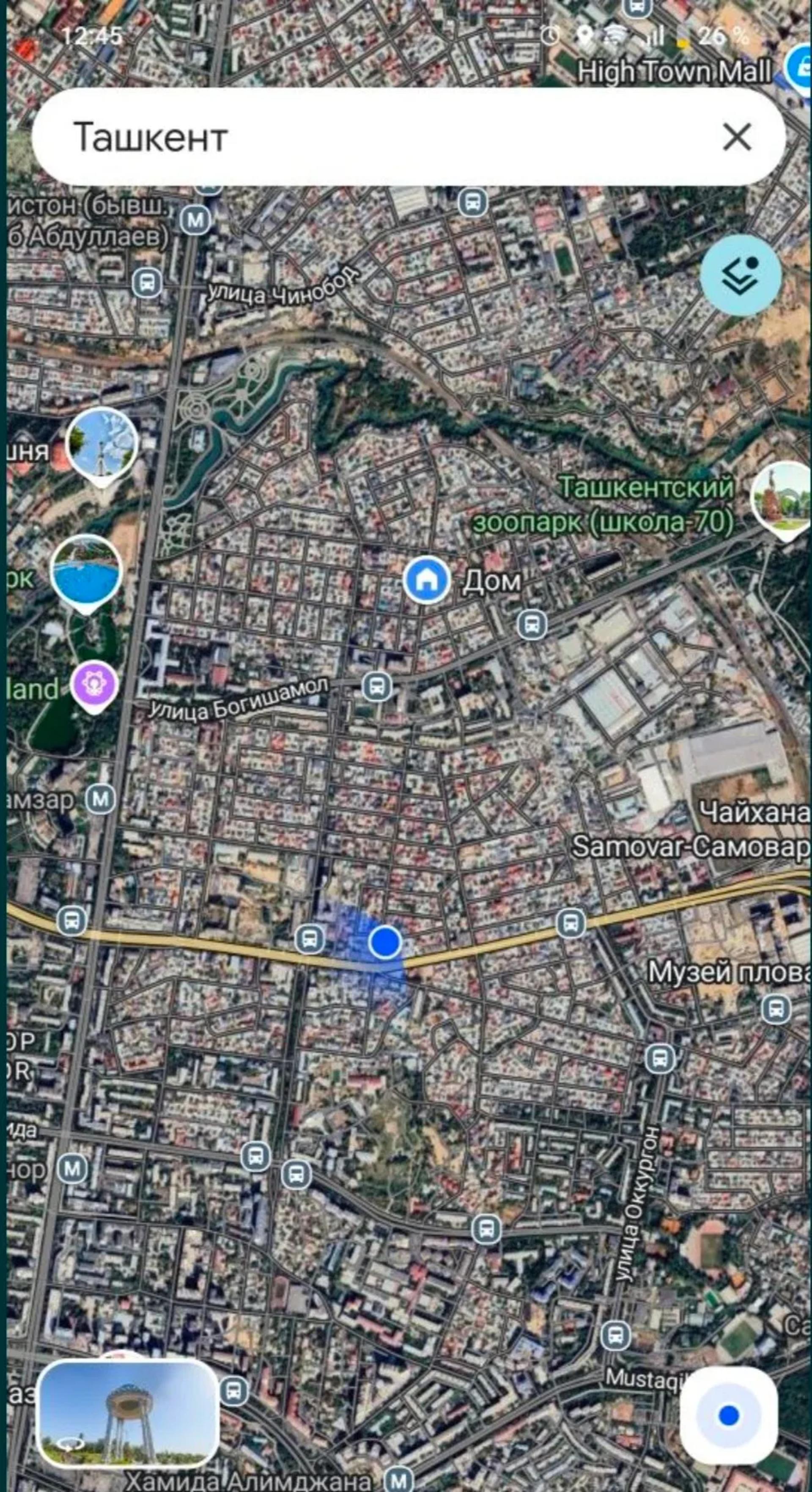Center map on my current location
The image size is (812, 1492).
click(728, 1415)
